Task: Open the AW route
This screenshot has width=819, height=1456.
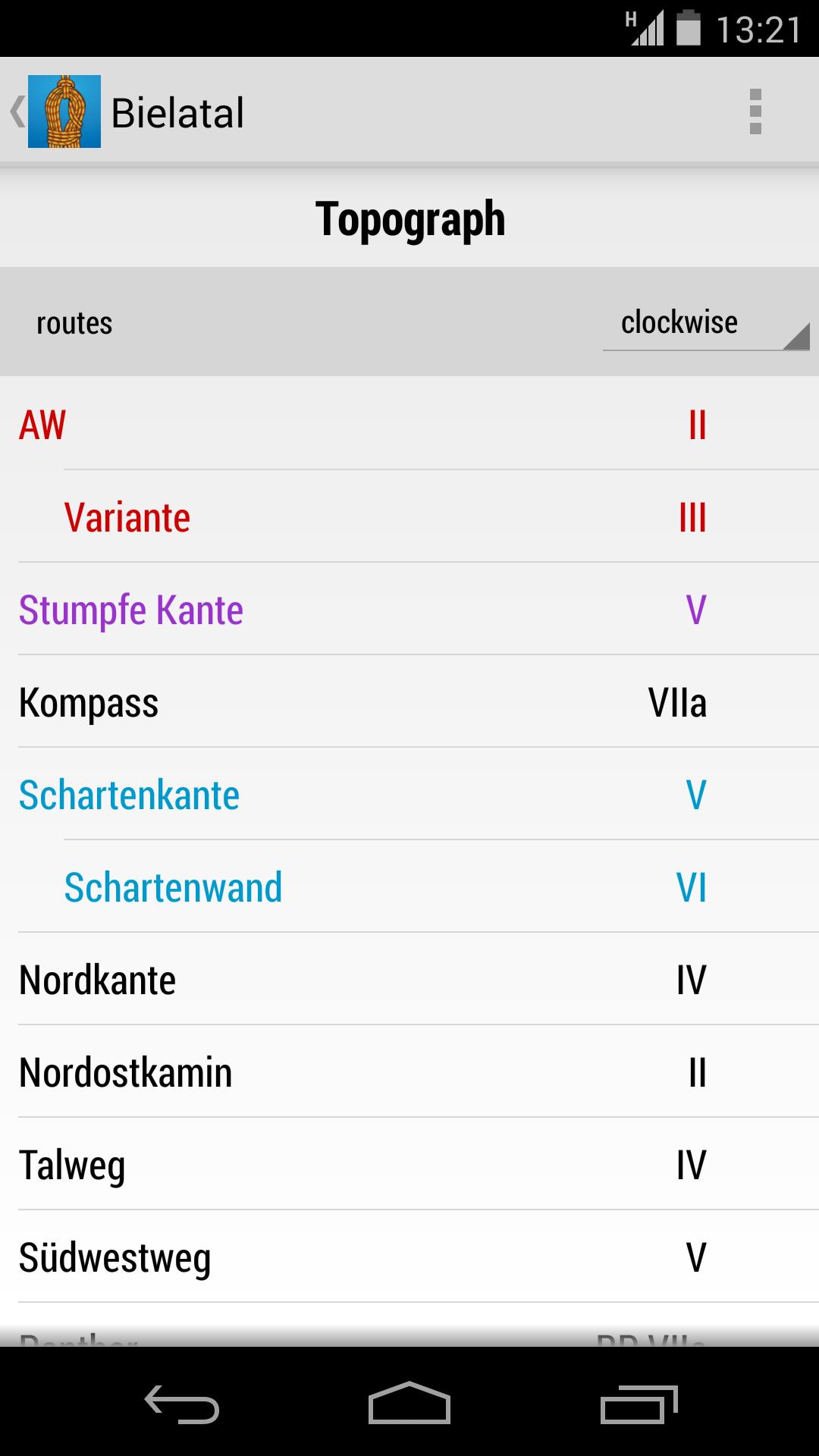Action: (x=409, y=424)
